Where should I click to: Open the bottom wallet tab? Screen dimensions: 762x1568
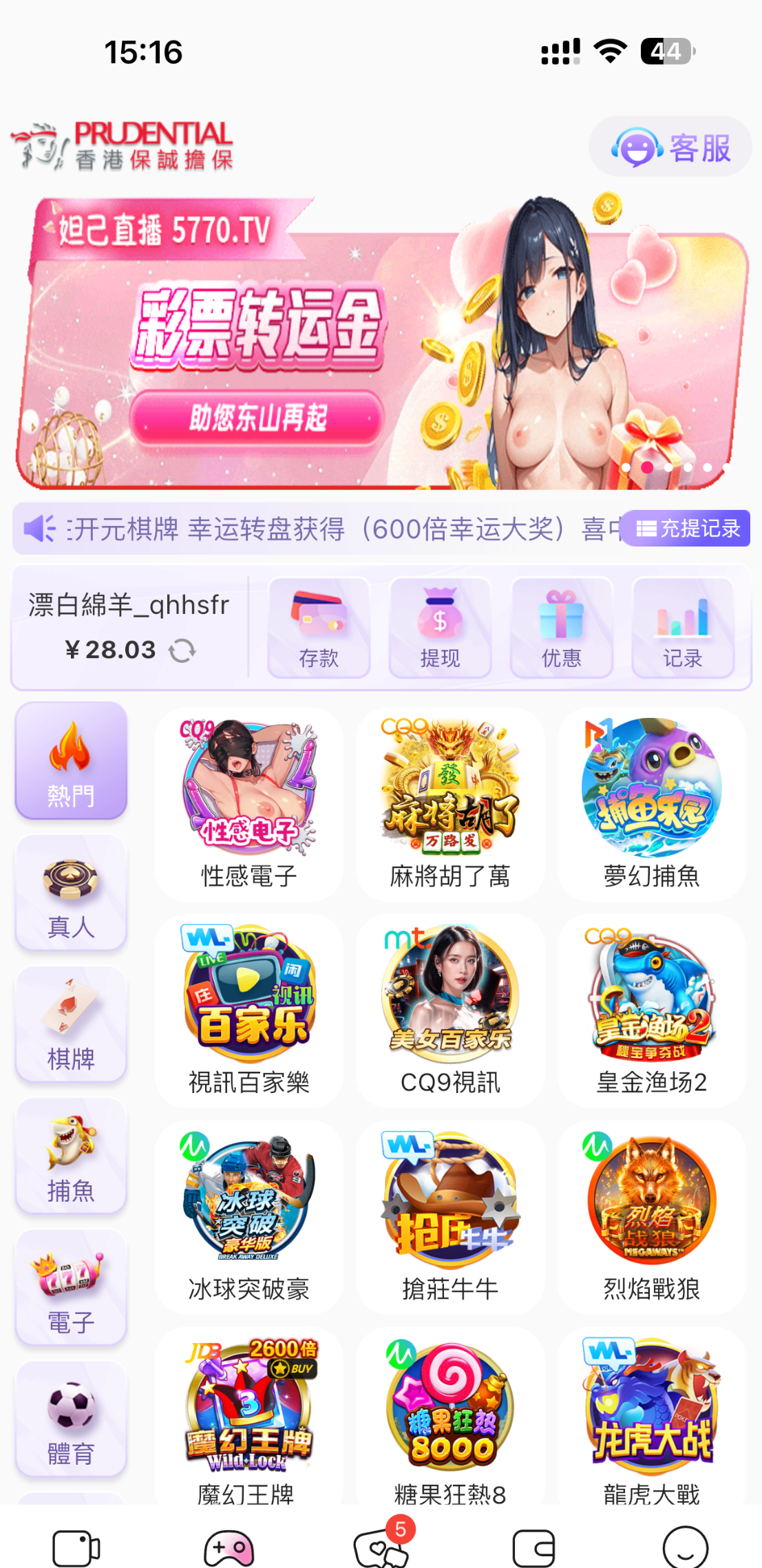pos(533,1547)
